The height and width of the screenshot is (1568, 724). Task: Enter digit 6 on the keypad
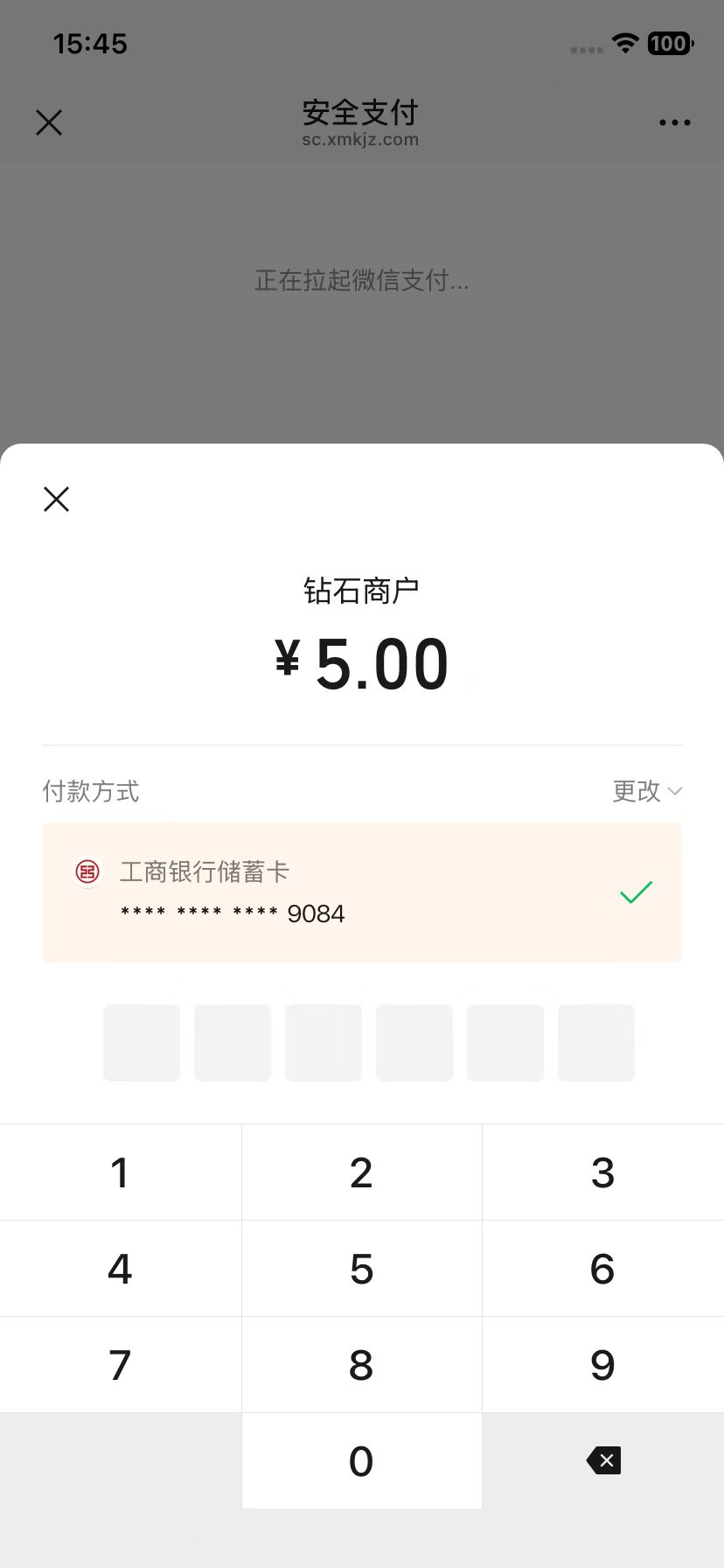[x=602, y=1269]
